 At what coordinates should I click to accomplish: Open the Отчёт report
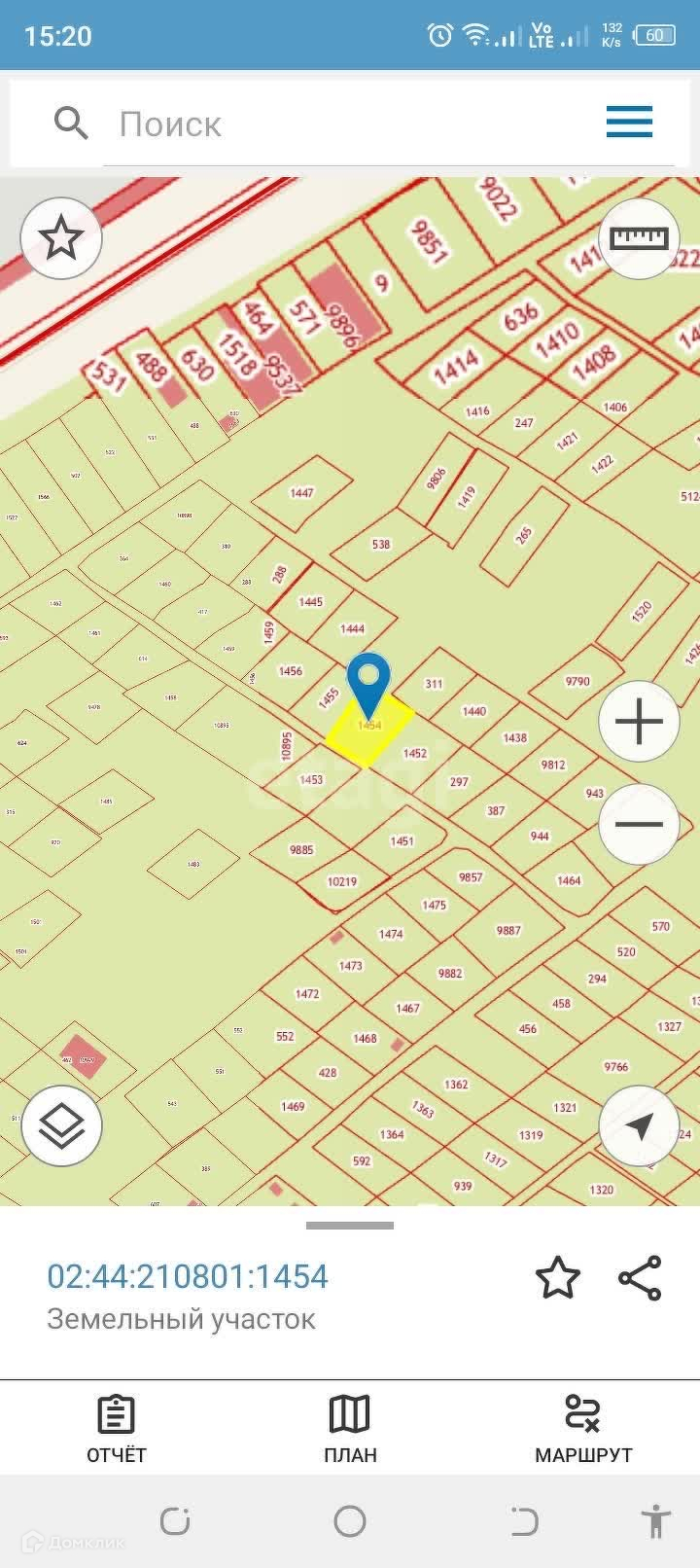tap(117, 1429)
